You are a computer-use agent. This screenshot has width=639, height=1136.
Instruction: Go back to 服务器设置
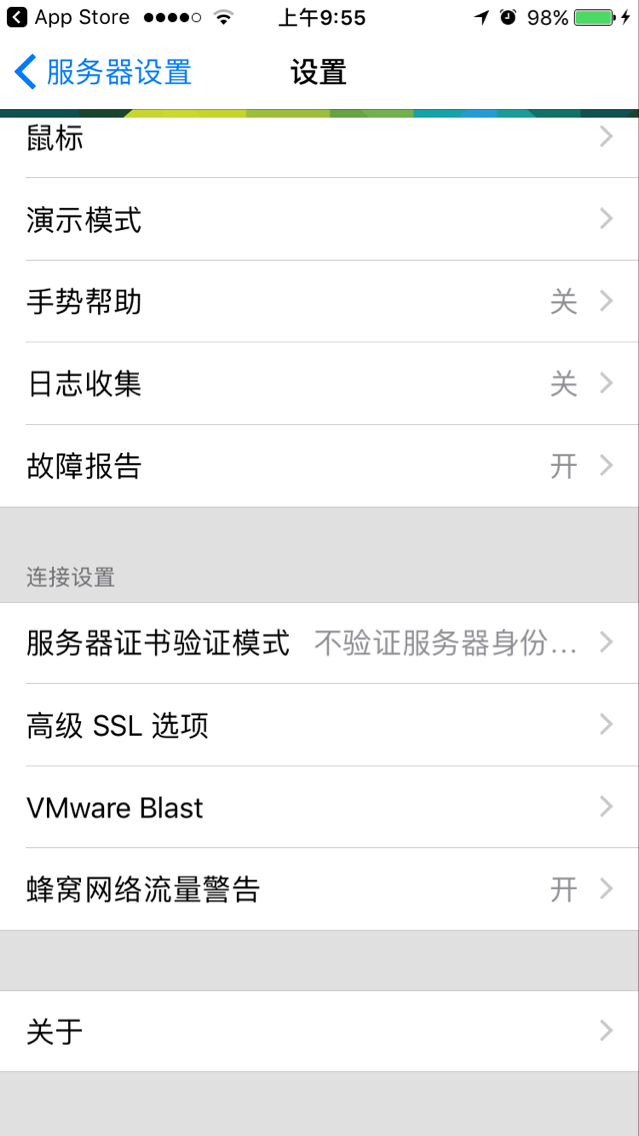(x=104, y=72)
